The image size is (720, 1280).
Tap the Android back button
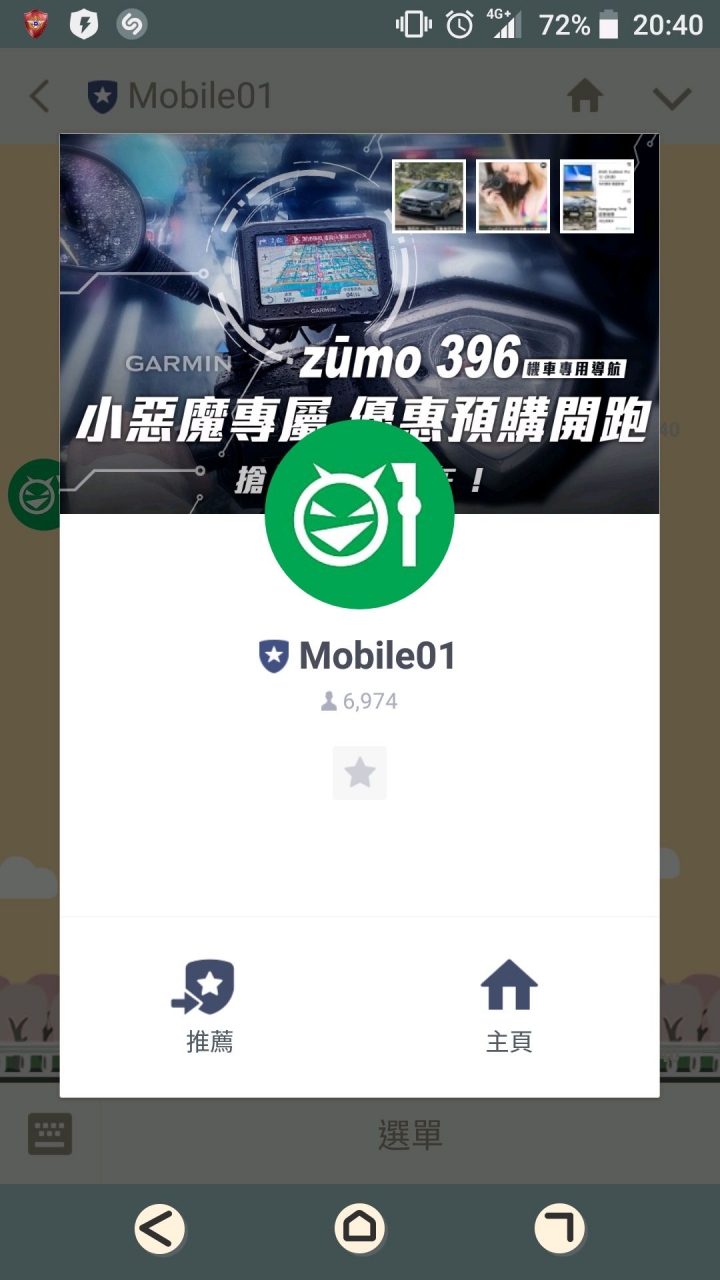[160, 1227]
